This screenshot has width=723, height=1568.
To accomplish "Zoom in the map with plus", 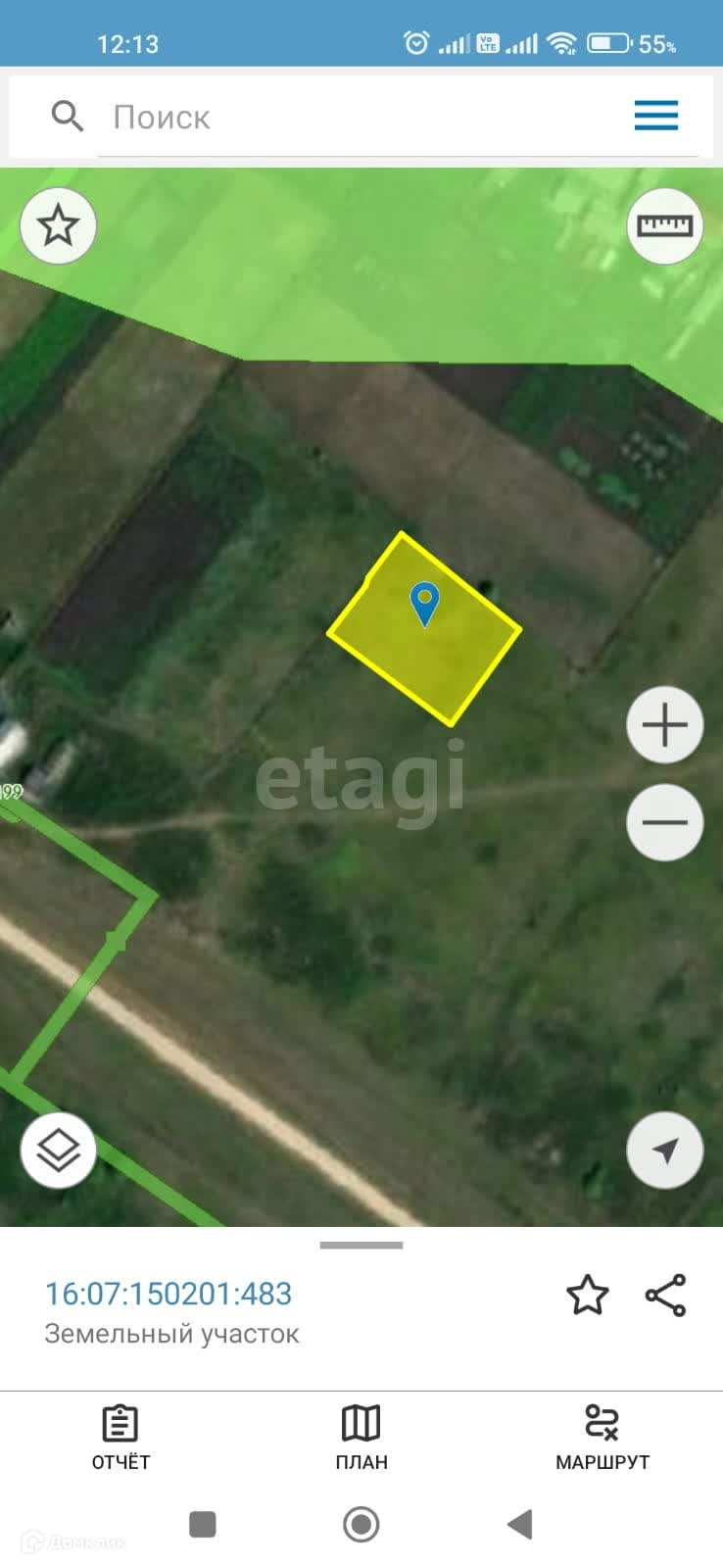I will pyautogui.click(x=664, y=725).
